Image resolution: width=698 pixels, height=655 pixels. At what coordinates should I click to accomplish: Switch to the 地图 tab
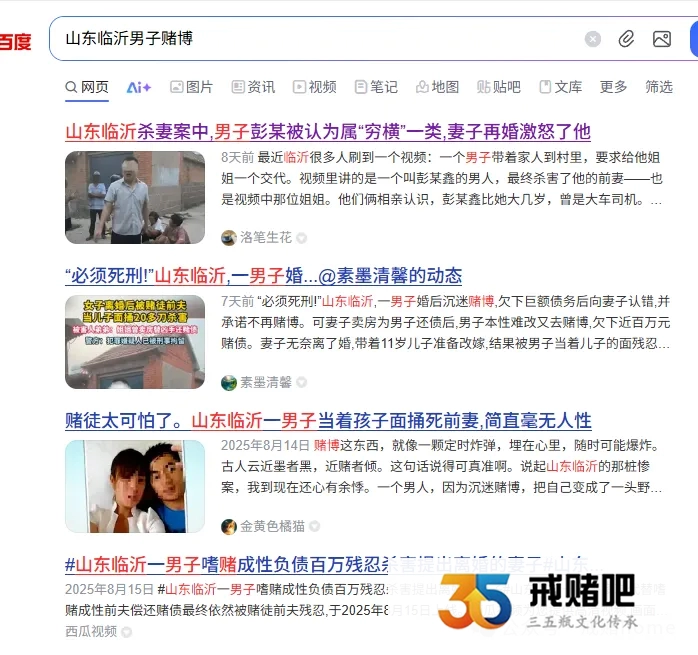437,87
